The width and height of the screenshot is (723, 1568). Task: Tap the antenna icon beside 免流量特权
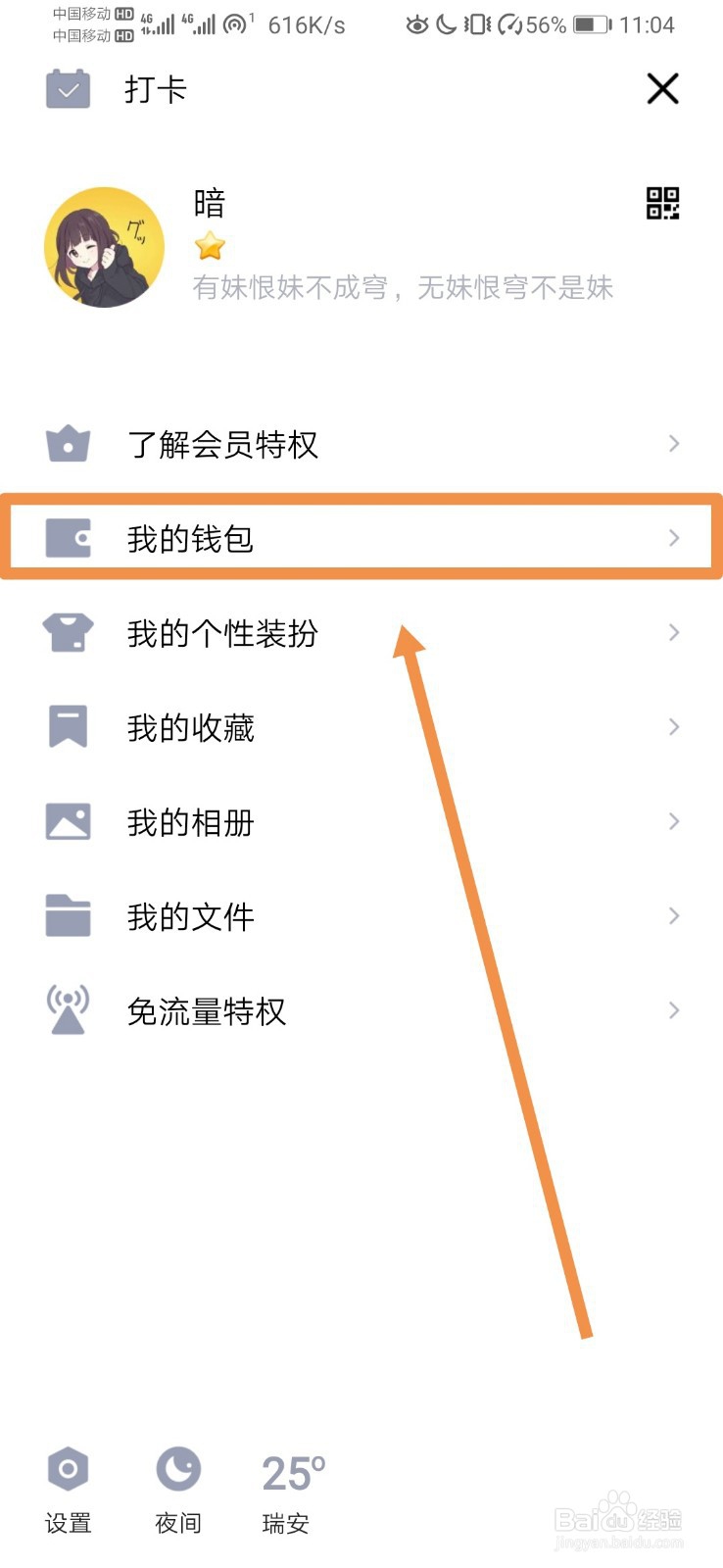coord(67,1009)
